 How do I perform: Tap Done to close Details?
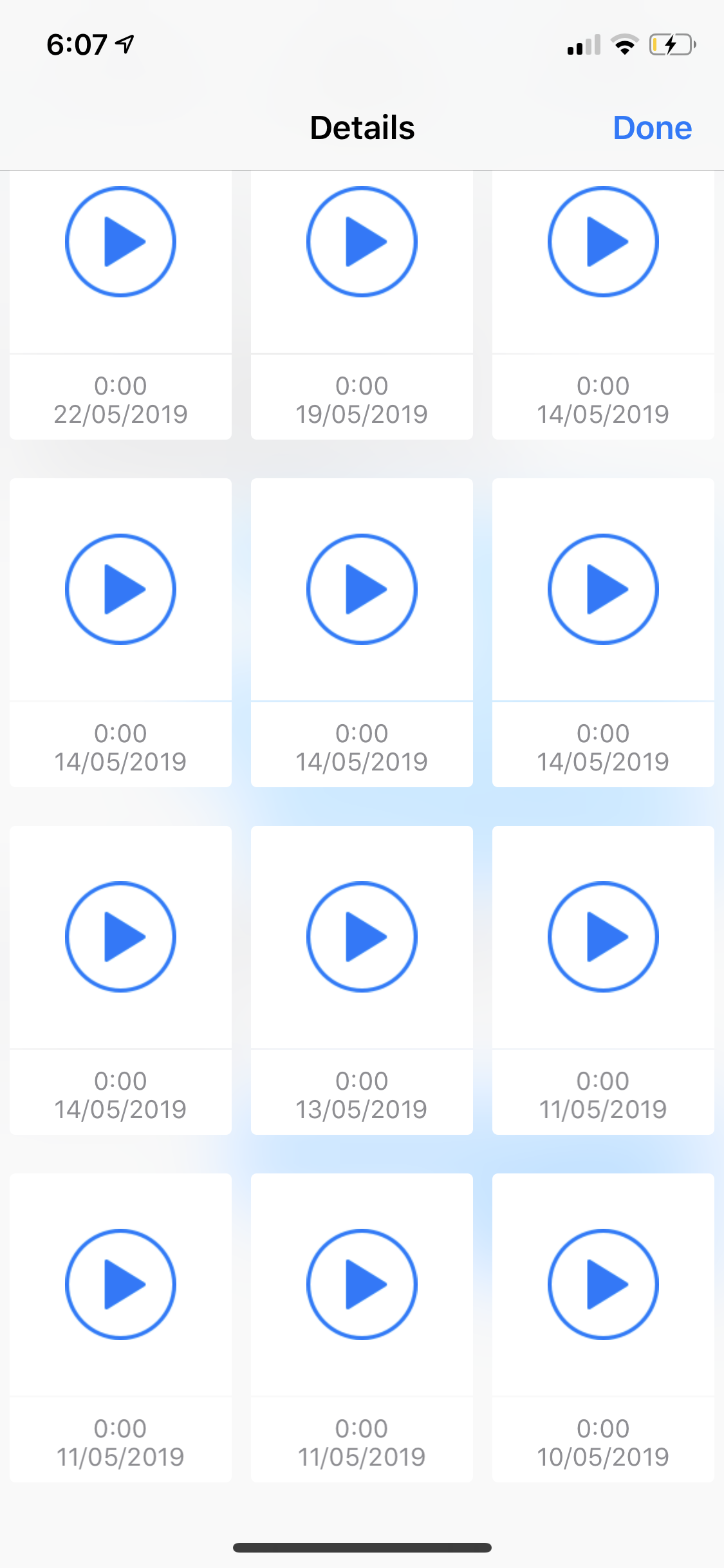tap(652, 127)
